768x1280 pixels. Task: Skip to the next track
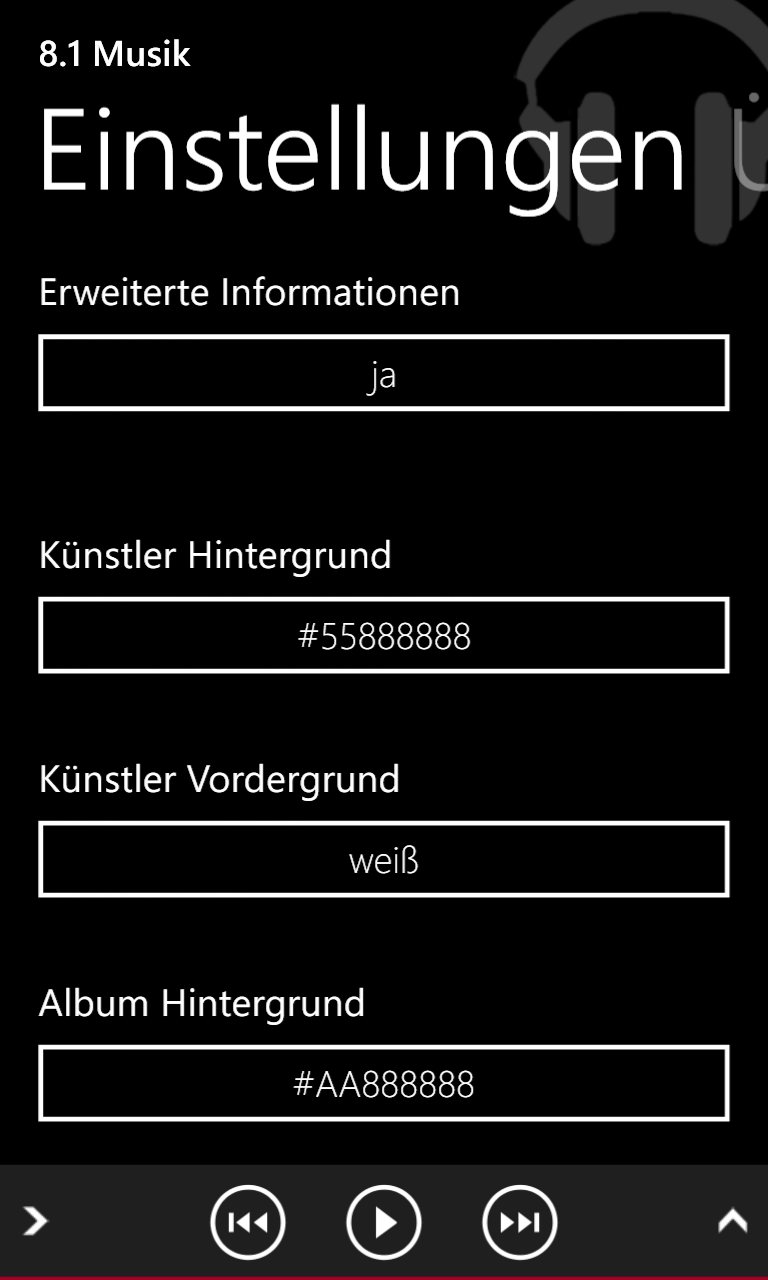point(520,1222)
